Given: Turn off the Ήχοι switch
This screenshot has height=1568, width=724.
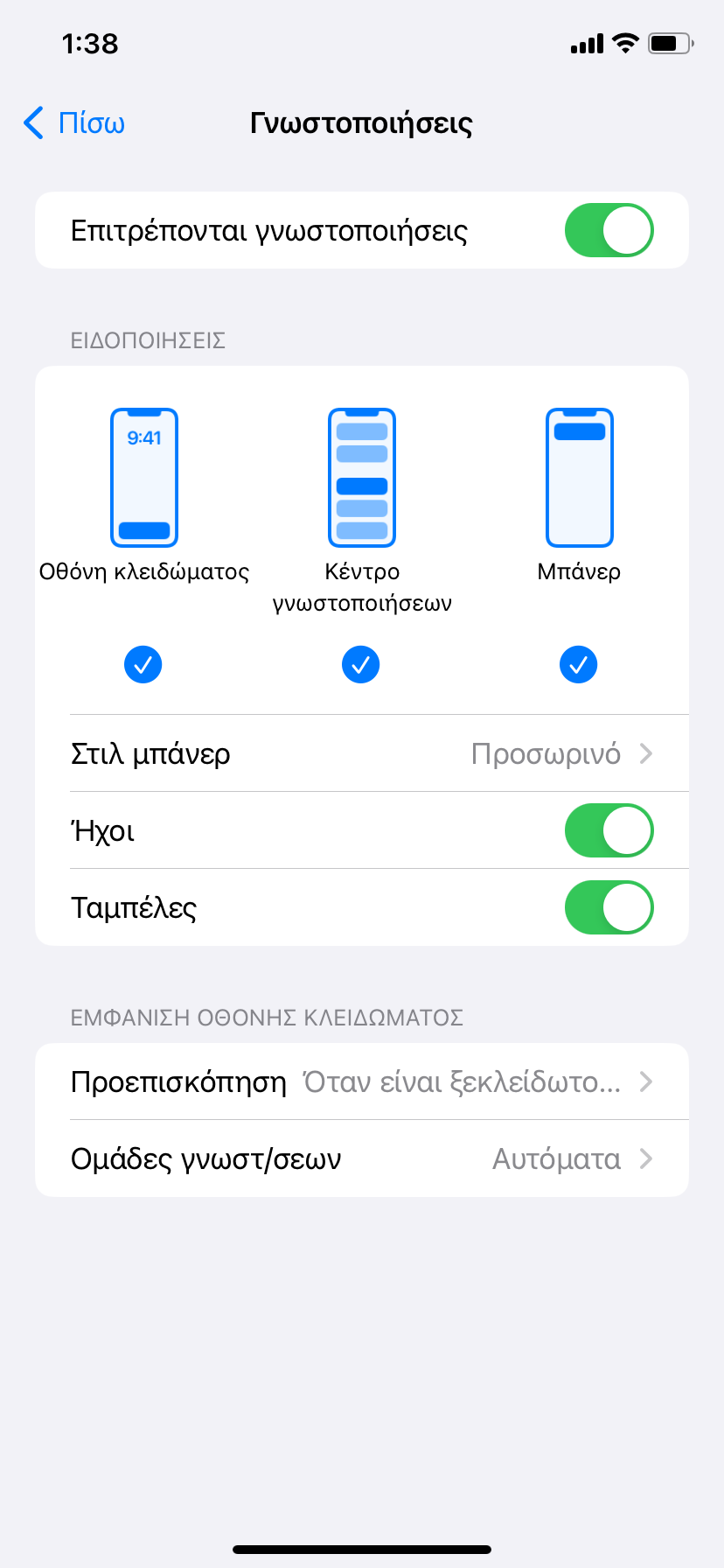Looking at the screenshot, I should 609,830.
